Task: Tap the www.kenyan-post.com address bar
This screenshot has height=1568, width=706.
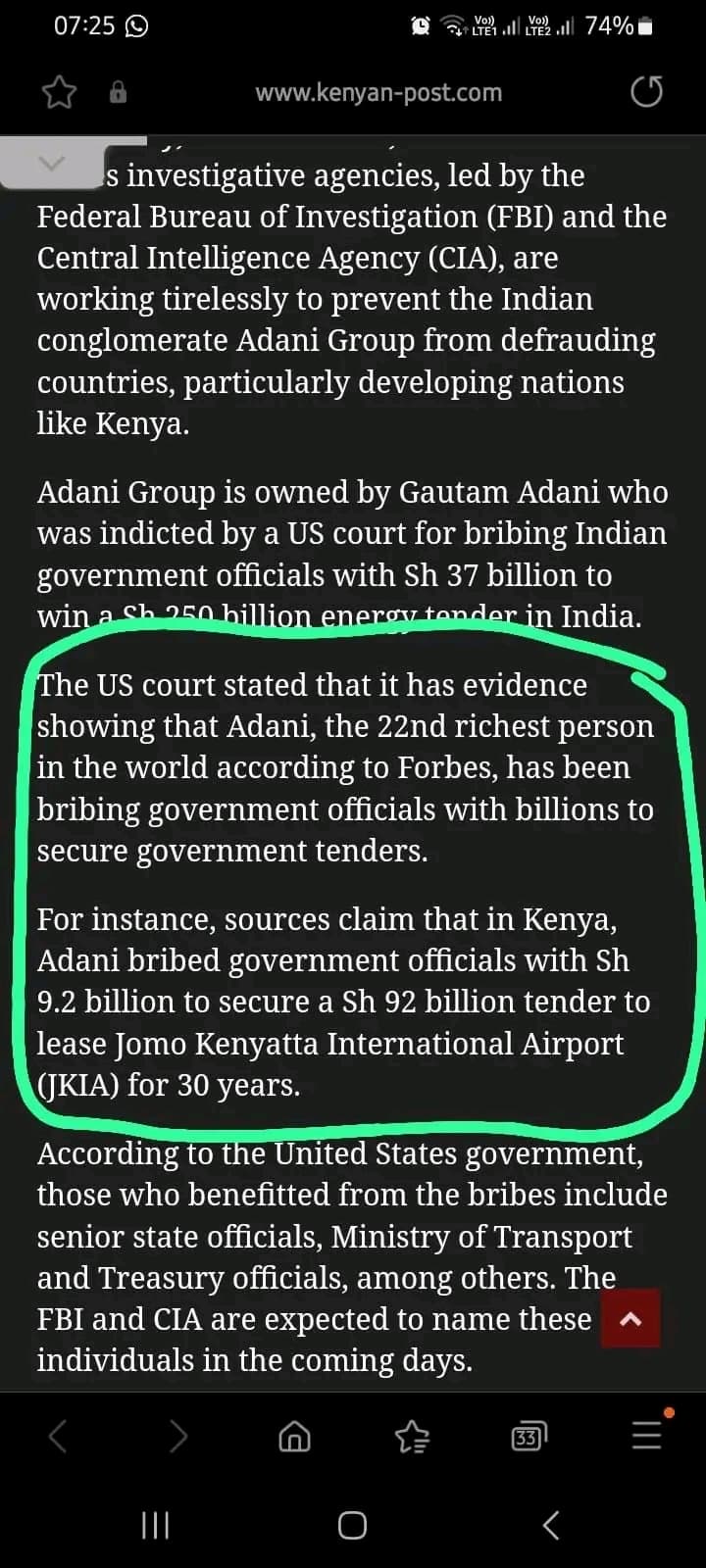Action: (x=378, y=93)
